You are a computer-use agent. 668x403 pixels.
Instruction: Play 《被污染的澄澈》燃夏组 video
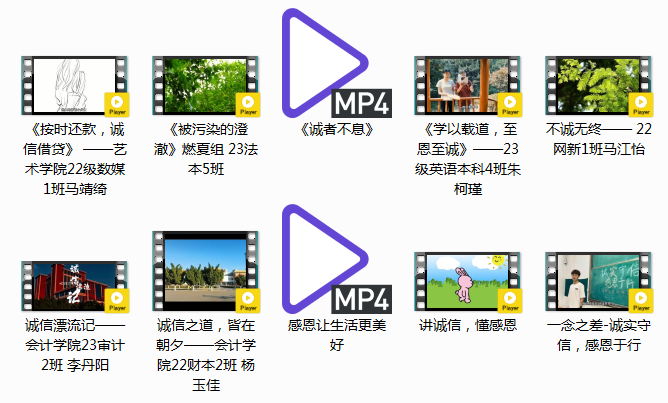click(205, 86)
